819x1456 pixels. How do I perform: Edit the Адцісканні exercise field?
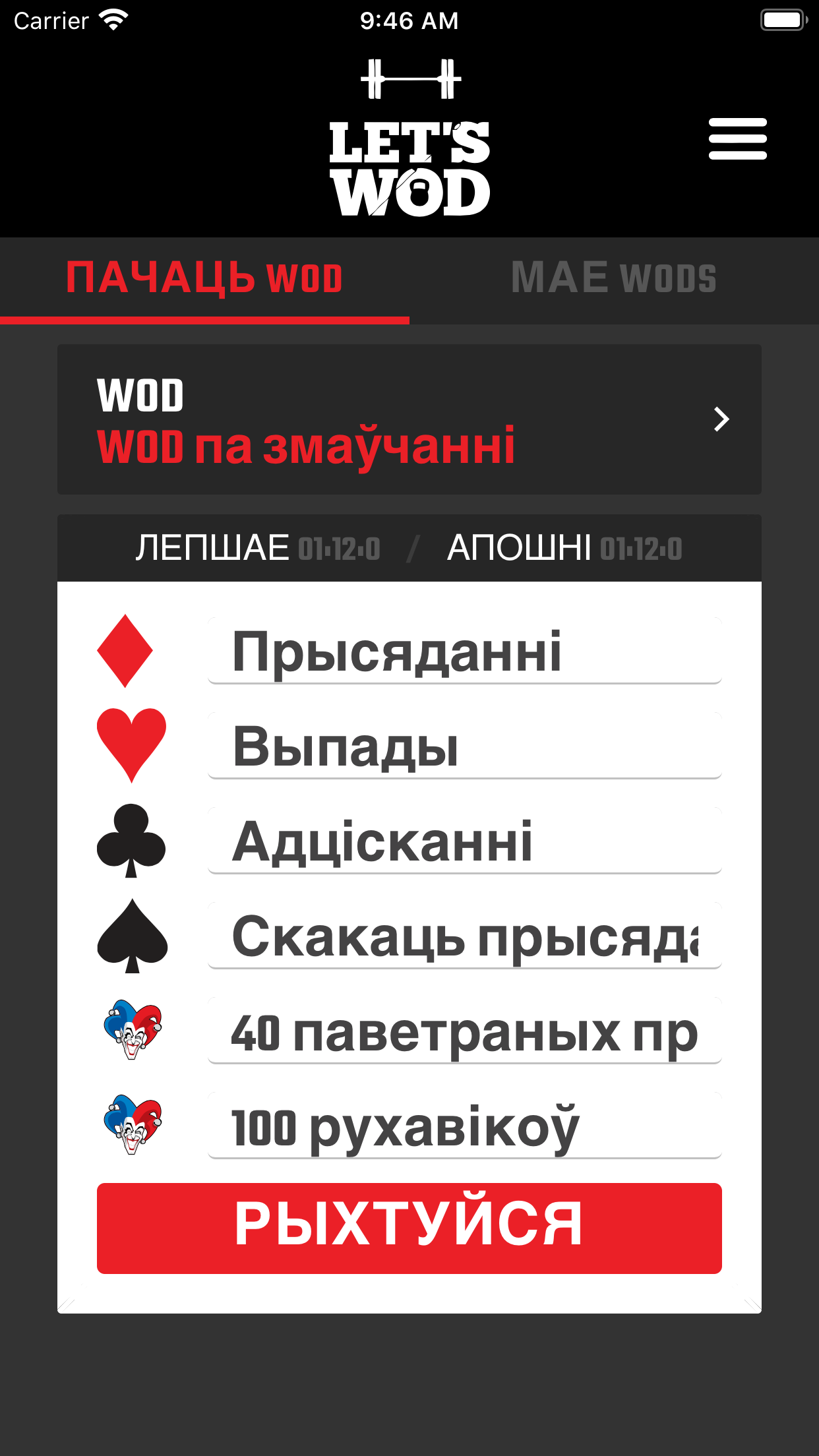[465, 841]
